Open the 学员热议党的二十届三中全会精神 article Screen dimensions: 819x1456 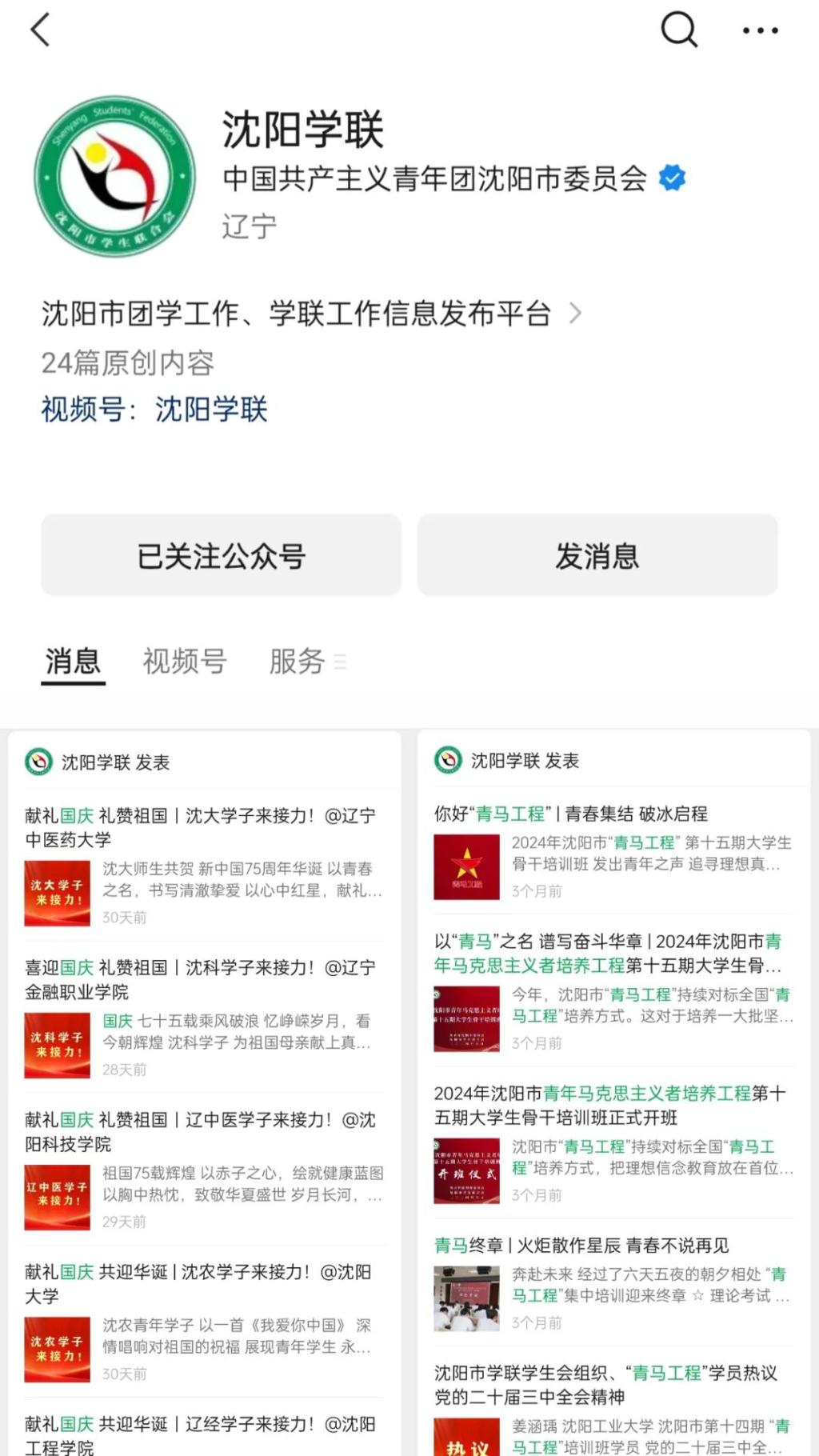(x=605, y=1385)
